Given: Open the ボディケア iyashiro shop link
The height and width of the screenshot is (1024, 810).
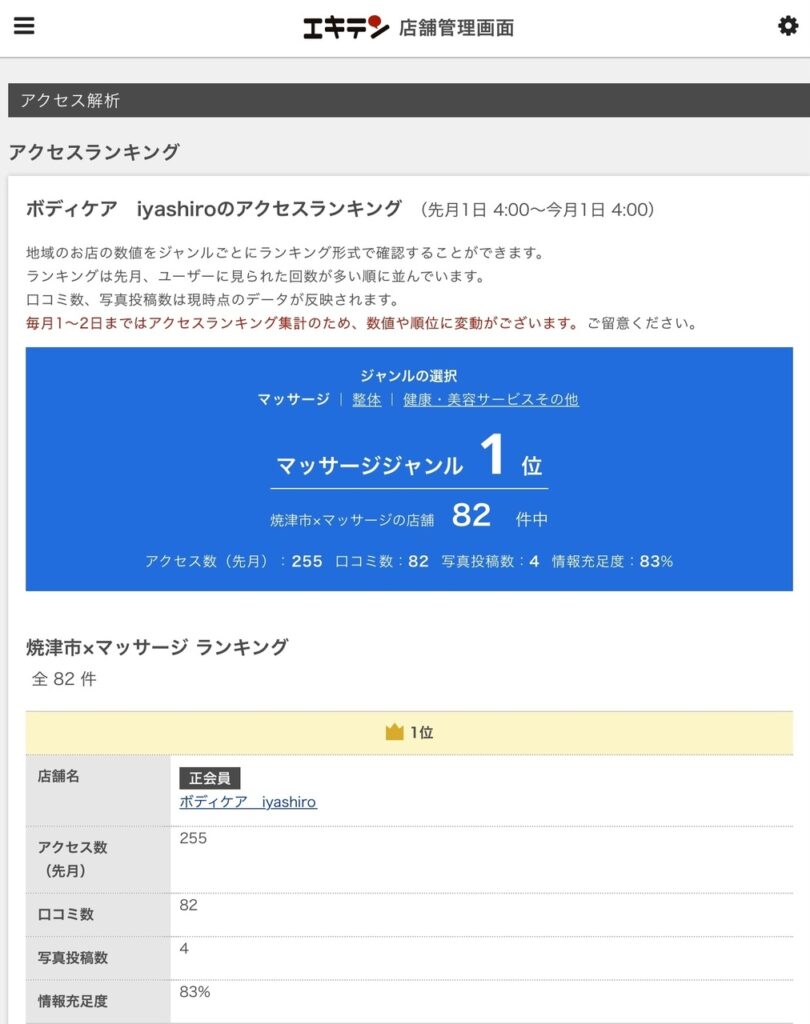Looking at the screenshot, I should (248, 802).
